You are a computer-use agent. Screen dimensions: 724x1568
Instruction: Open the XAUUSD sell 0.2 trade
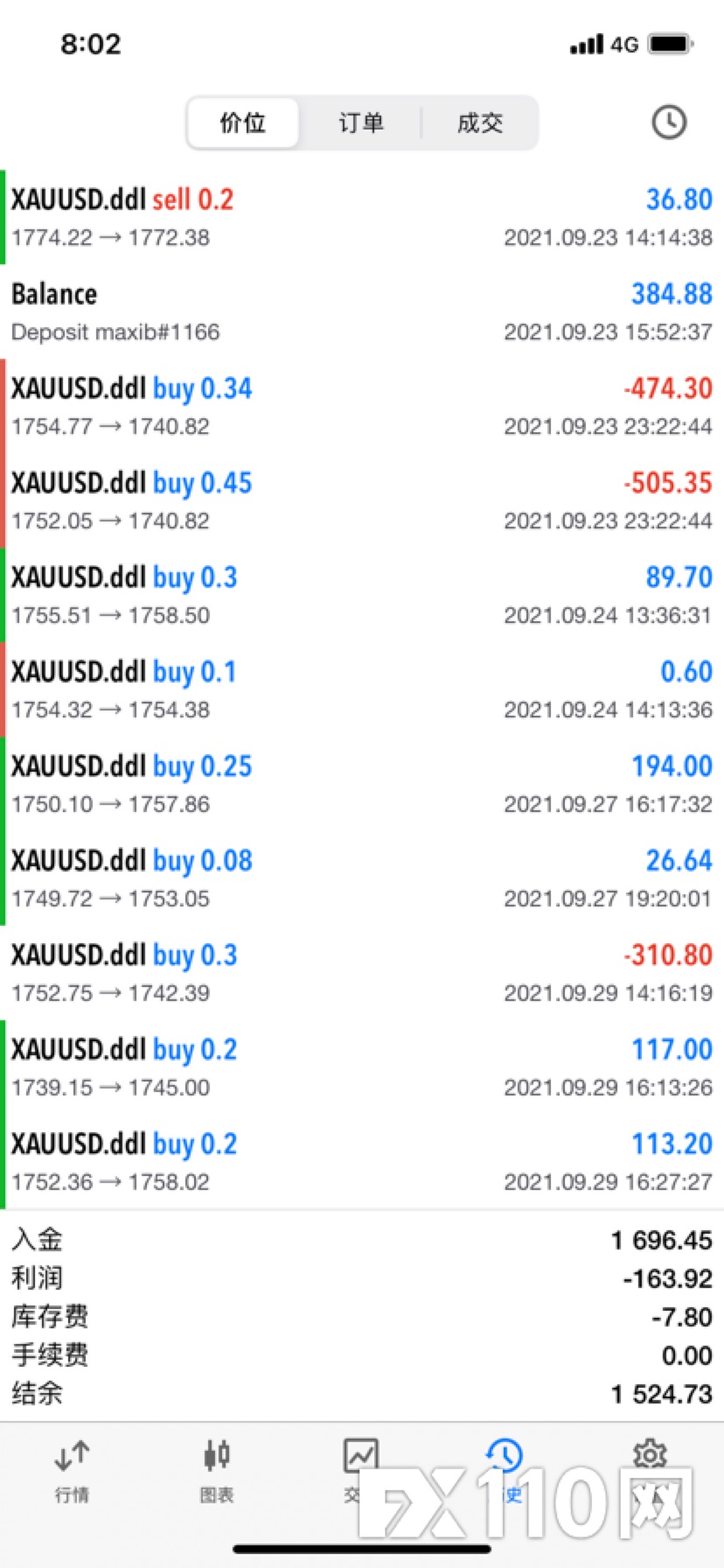(362, 217)
